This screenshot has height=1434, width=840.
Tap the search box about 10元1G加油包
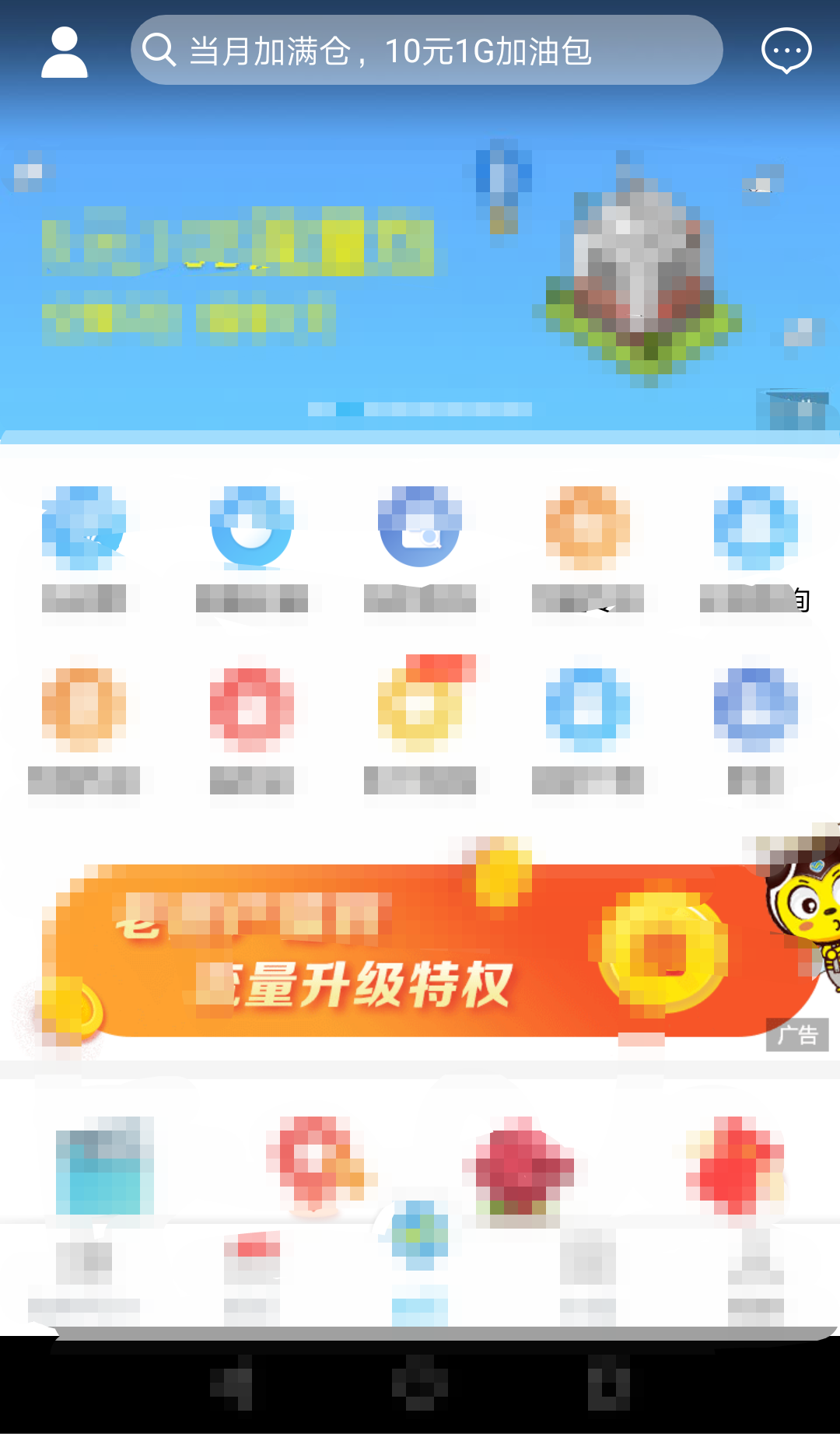426,51
